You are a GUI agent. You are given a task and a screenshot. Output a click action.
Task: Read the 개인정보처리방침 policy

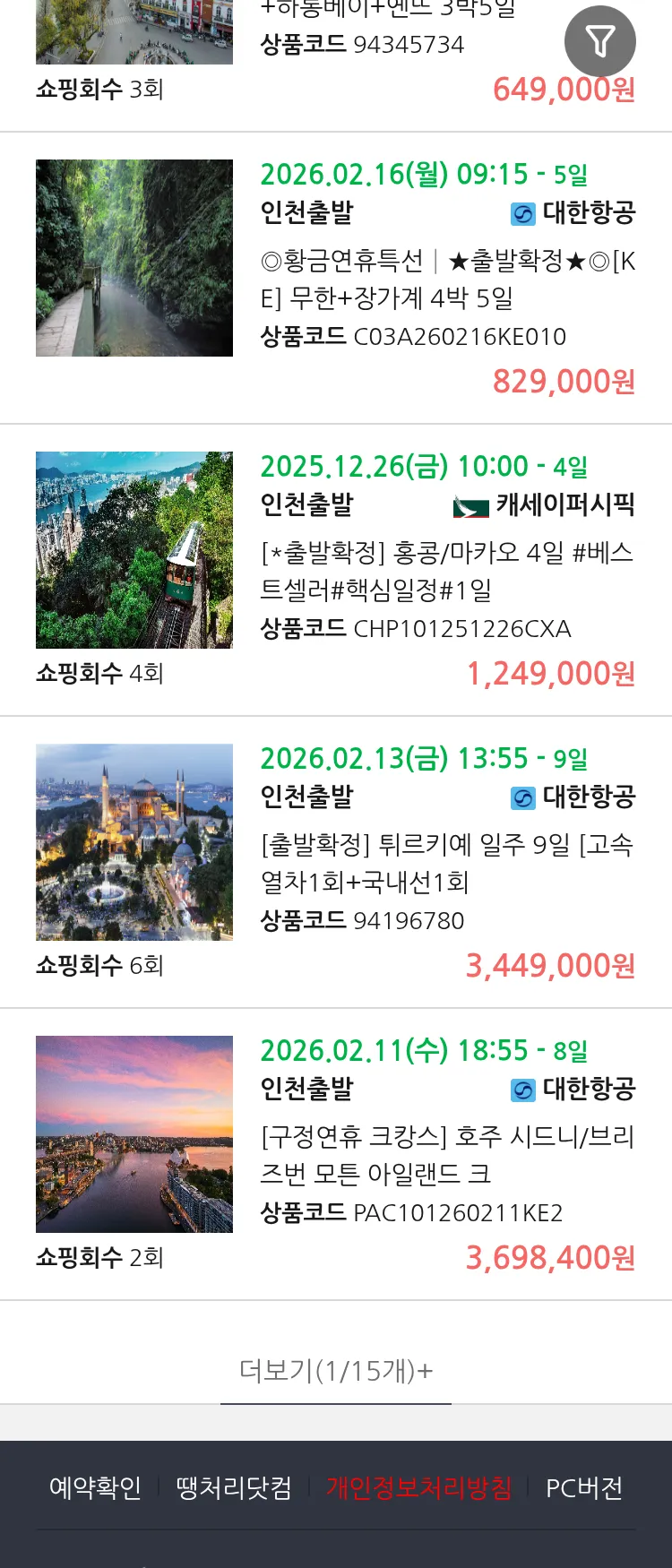tap(418, 1488)
